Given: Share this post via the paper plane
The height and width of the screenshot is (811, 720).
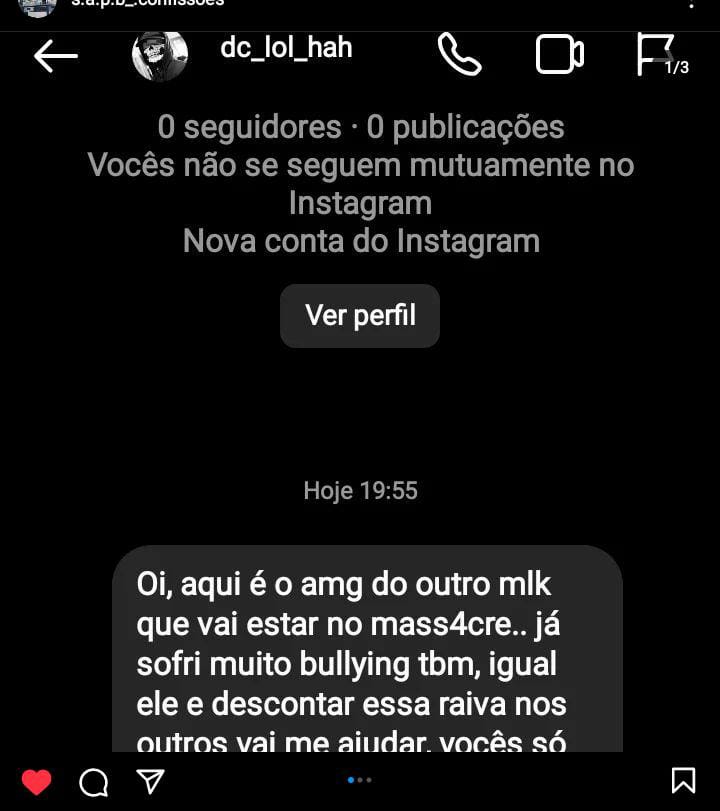Looking at the screenshot, I should [150, 780].
